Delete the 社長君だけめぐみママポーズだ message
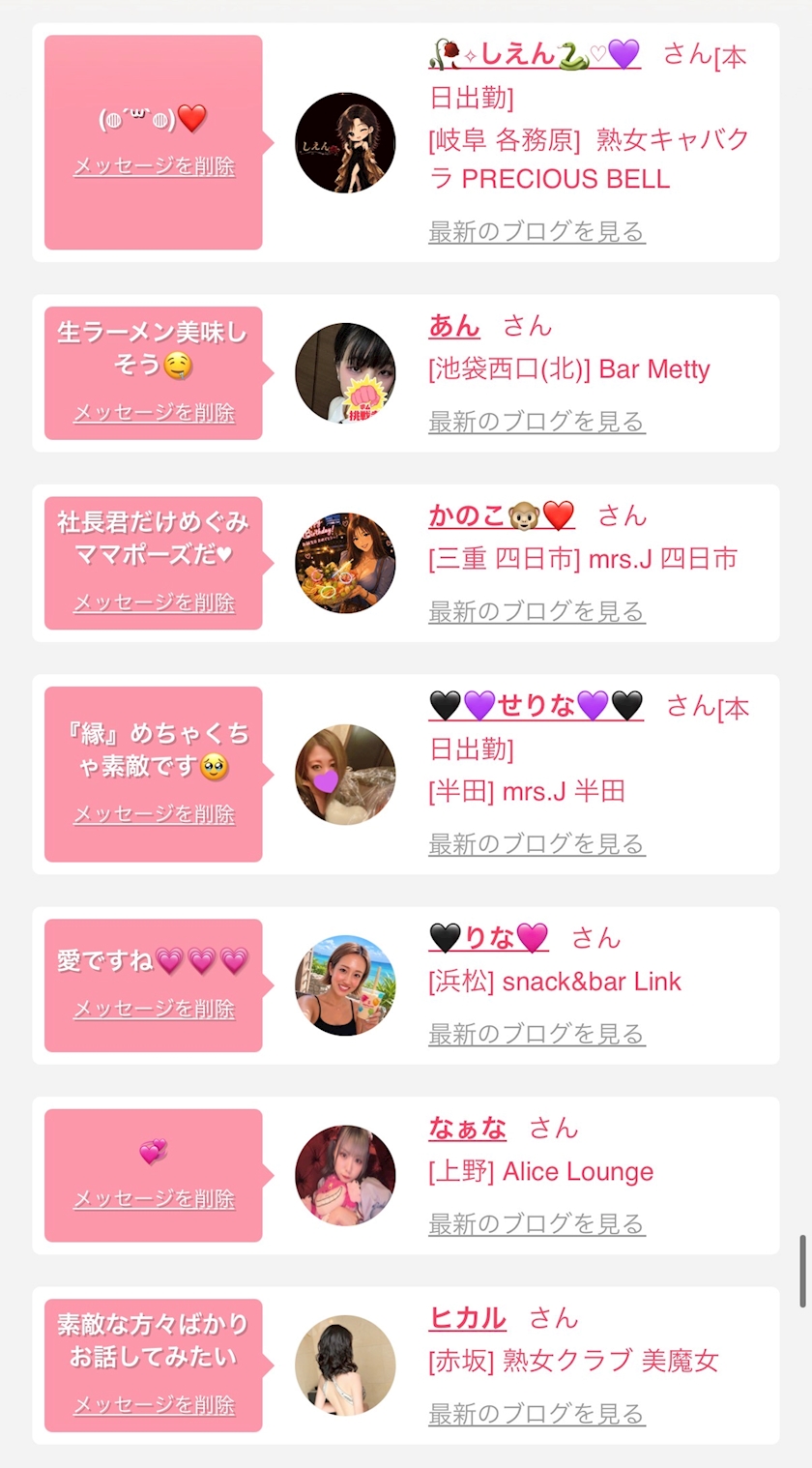Image resolution: width=812 pixels, height=1468 pixels. tap(154, 602)
